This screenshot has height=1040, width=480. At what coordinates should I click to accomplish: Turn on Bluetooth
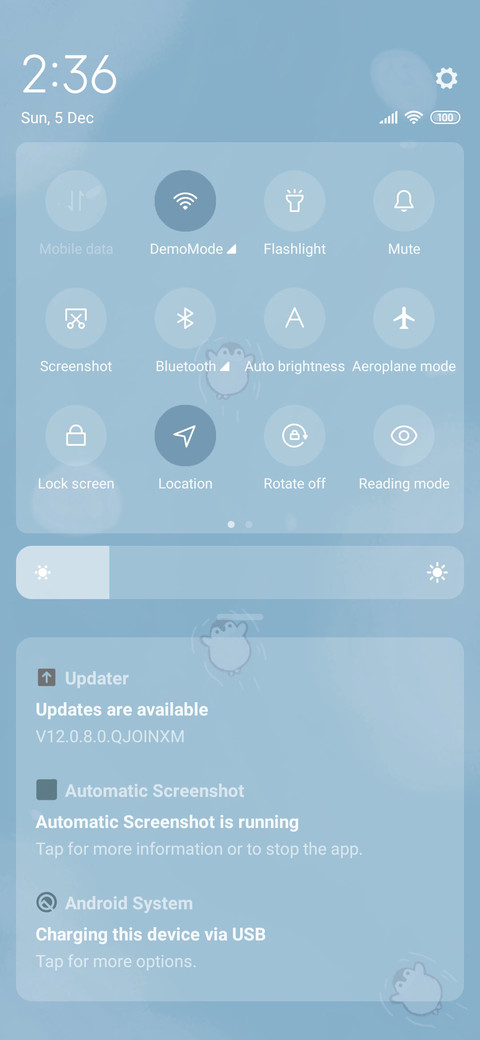[185, 318]
